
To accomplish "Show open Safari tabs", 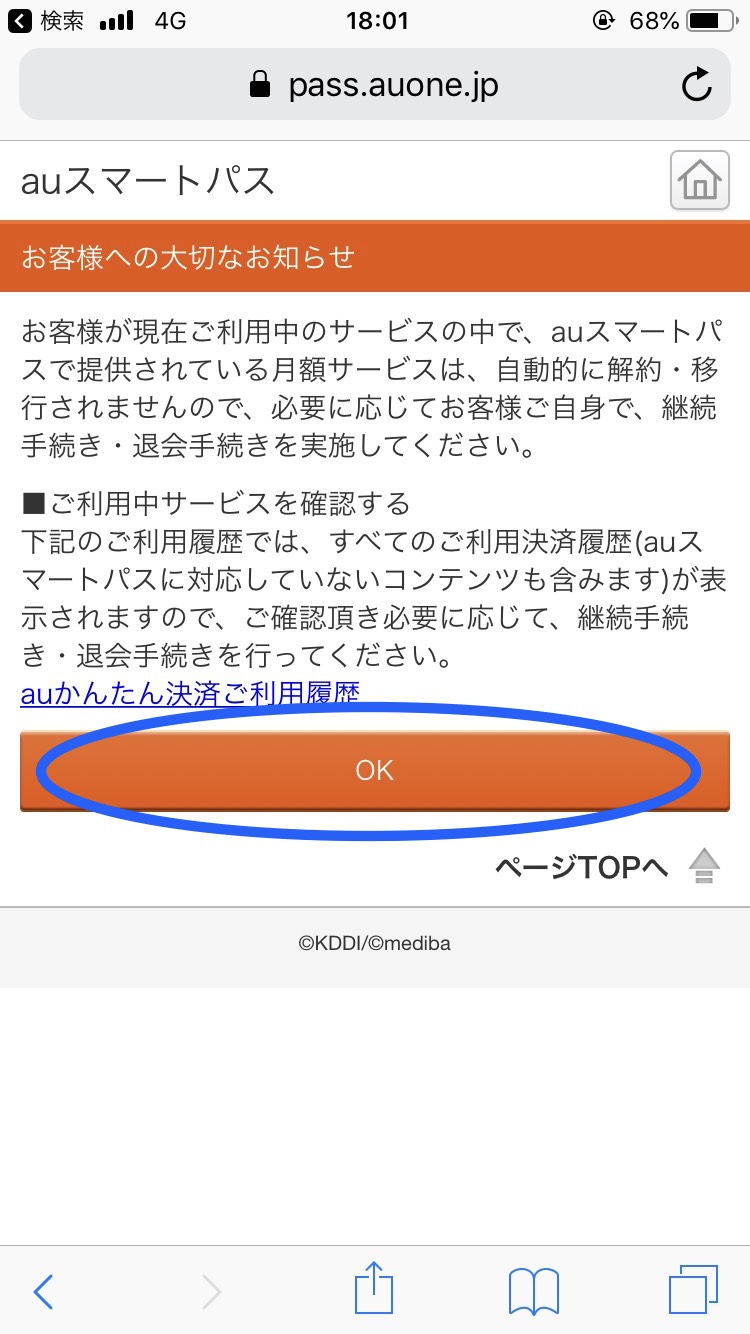I will pyautogui.click(x=693, y=1291).
